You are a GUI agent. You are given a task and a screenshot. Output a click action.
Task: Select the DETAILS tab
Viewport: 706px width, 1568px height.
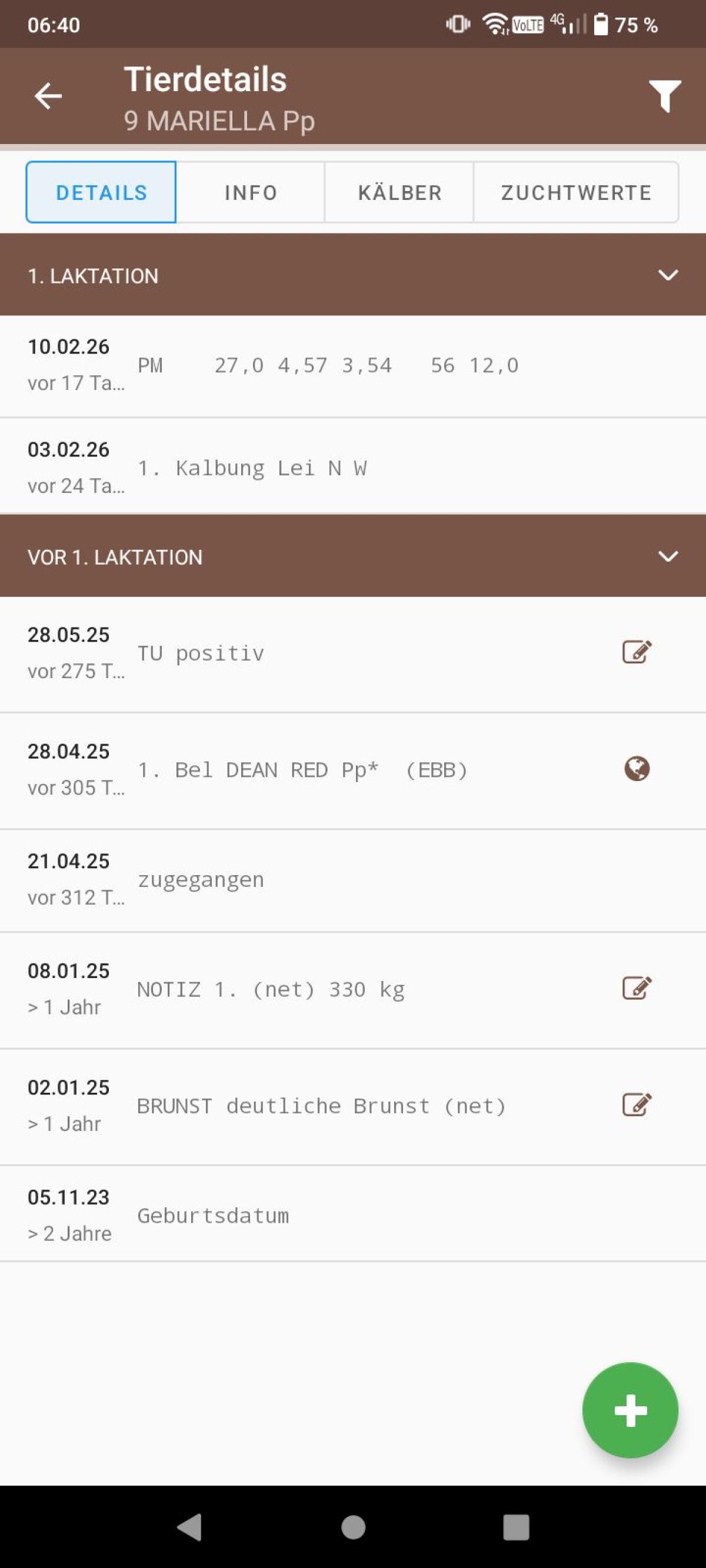point(101,192)
